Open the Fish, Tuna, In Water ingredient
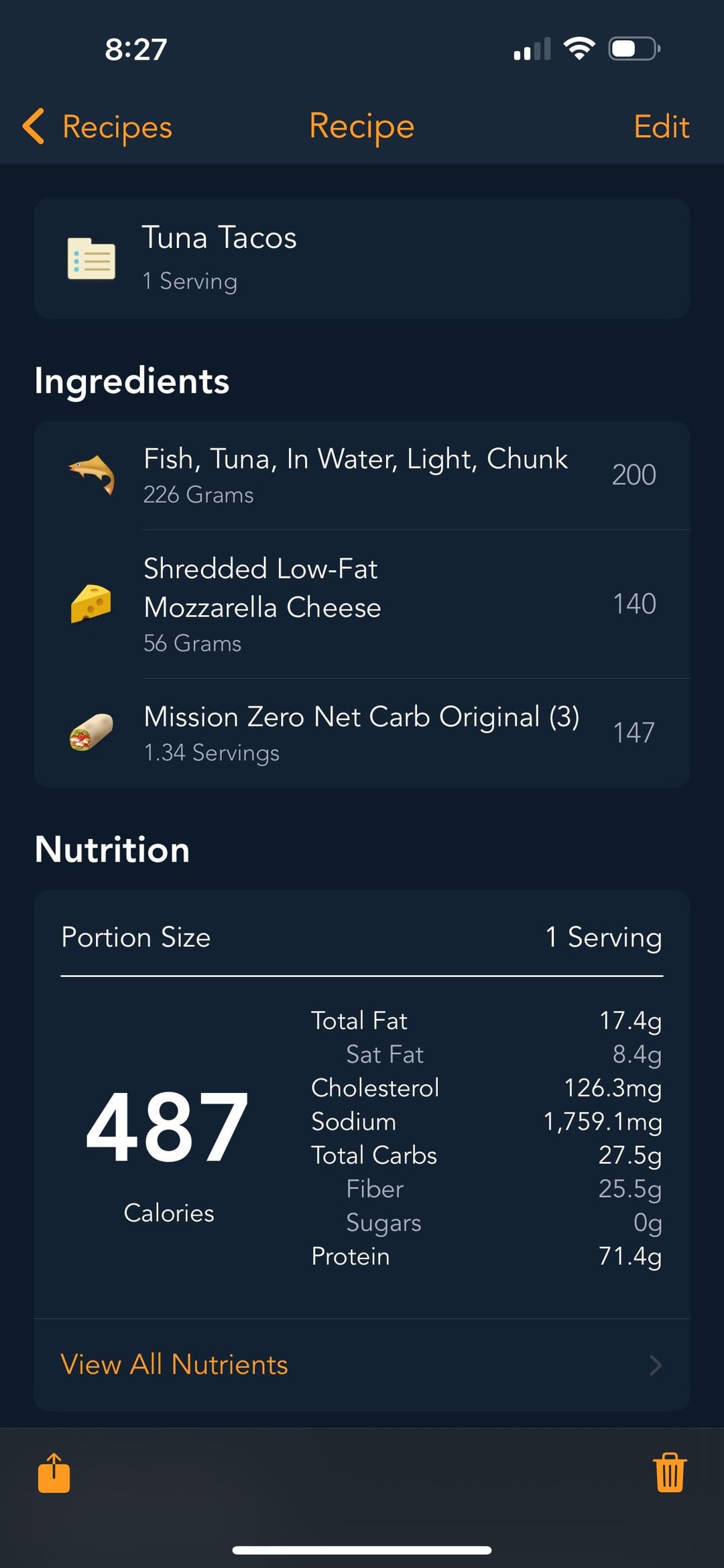The height and width of the screenshot is (1568, 724). coord(362,476)
